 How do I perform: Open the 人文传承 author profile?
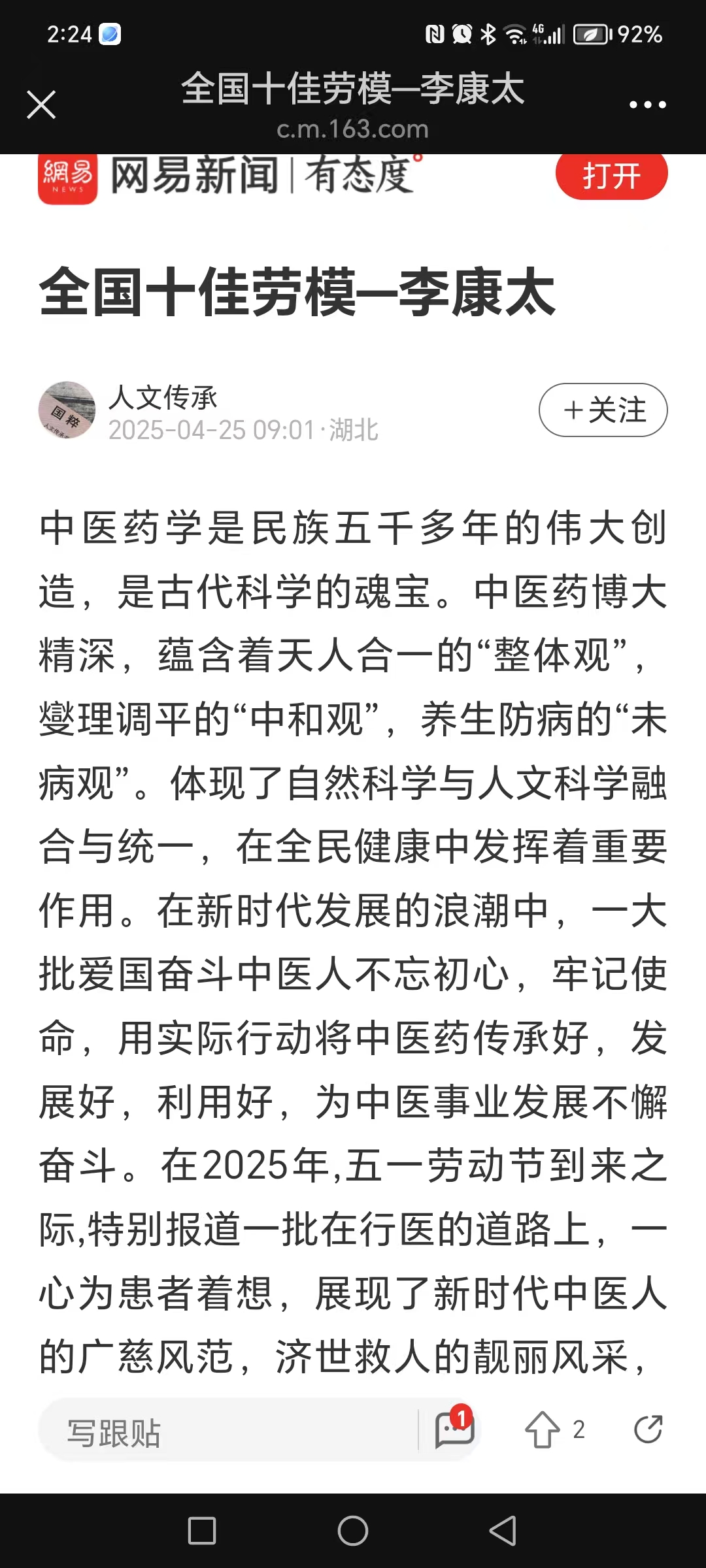162,398
